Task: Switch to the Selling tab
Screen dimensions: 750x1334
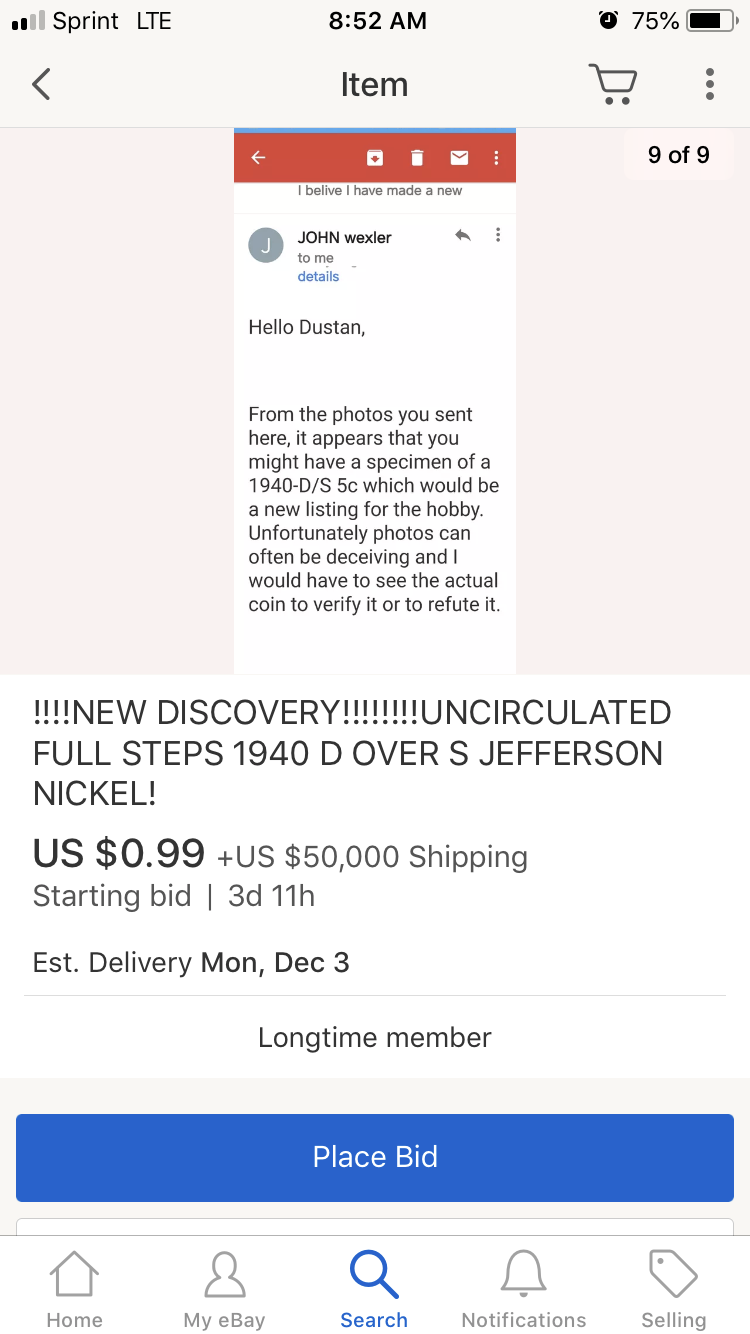Action: [673, 1290]
